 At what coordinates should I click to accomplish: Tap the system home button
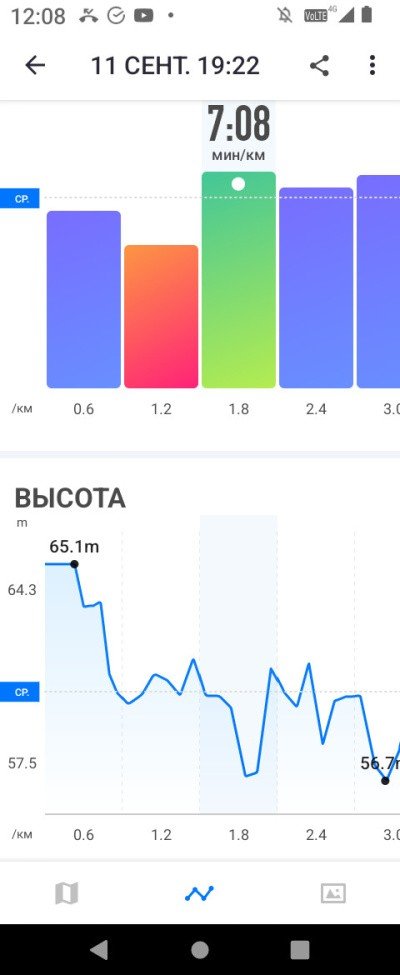[x=200, y=950]
